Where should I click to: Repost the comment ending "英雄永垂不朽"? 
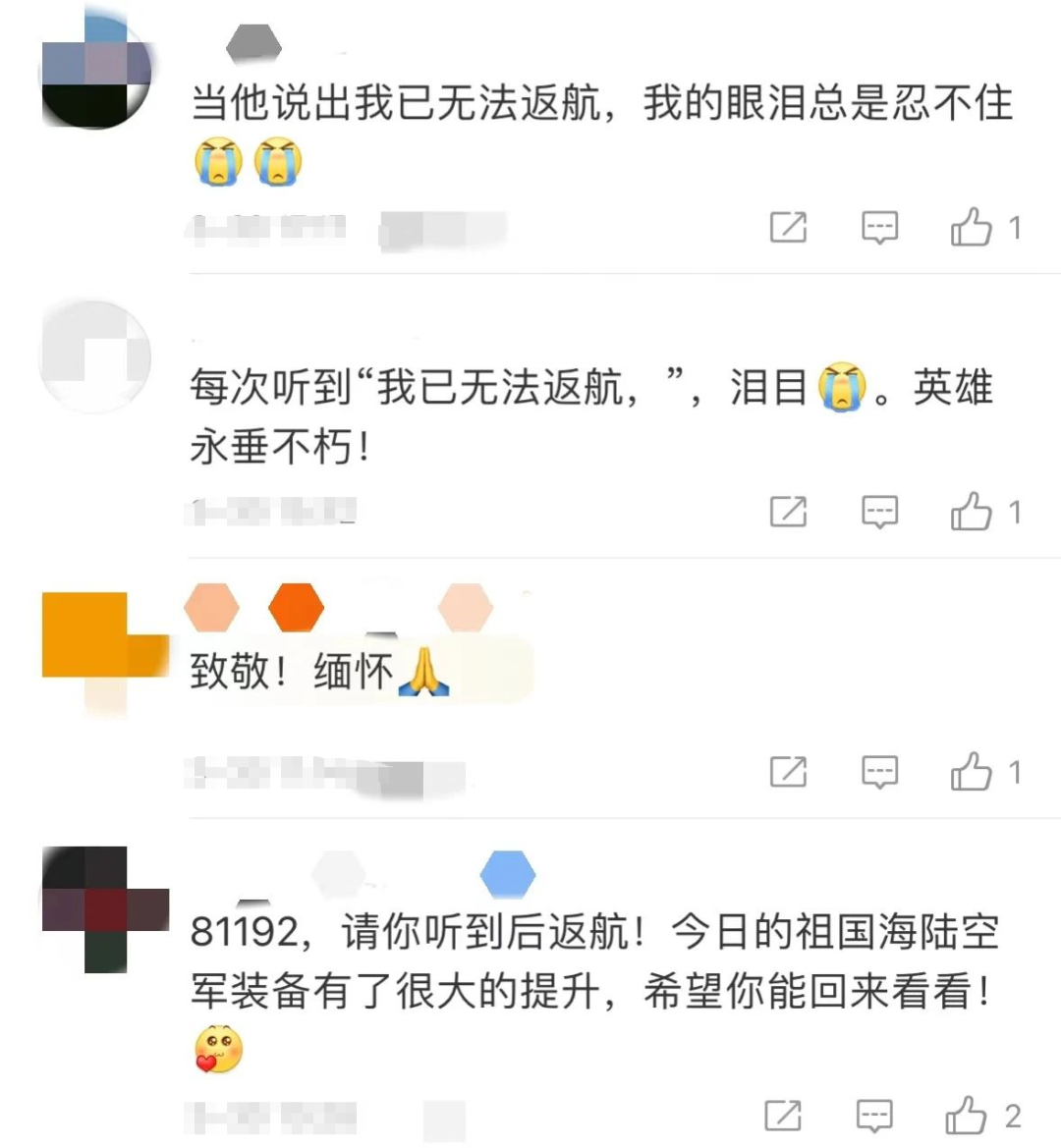click(x=788, y=512)
